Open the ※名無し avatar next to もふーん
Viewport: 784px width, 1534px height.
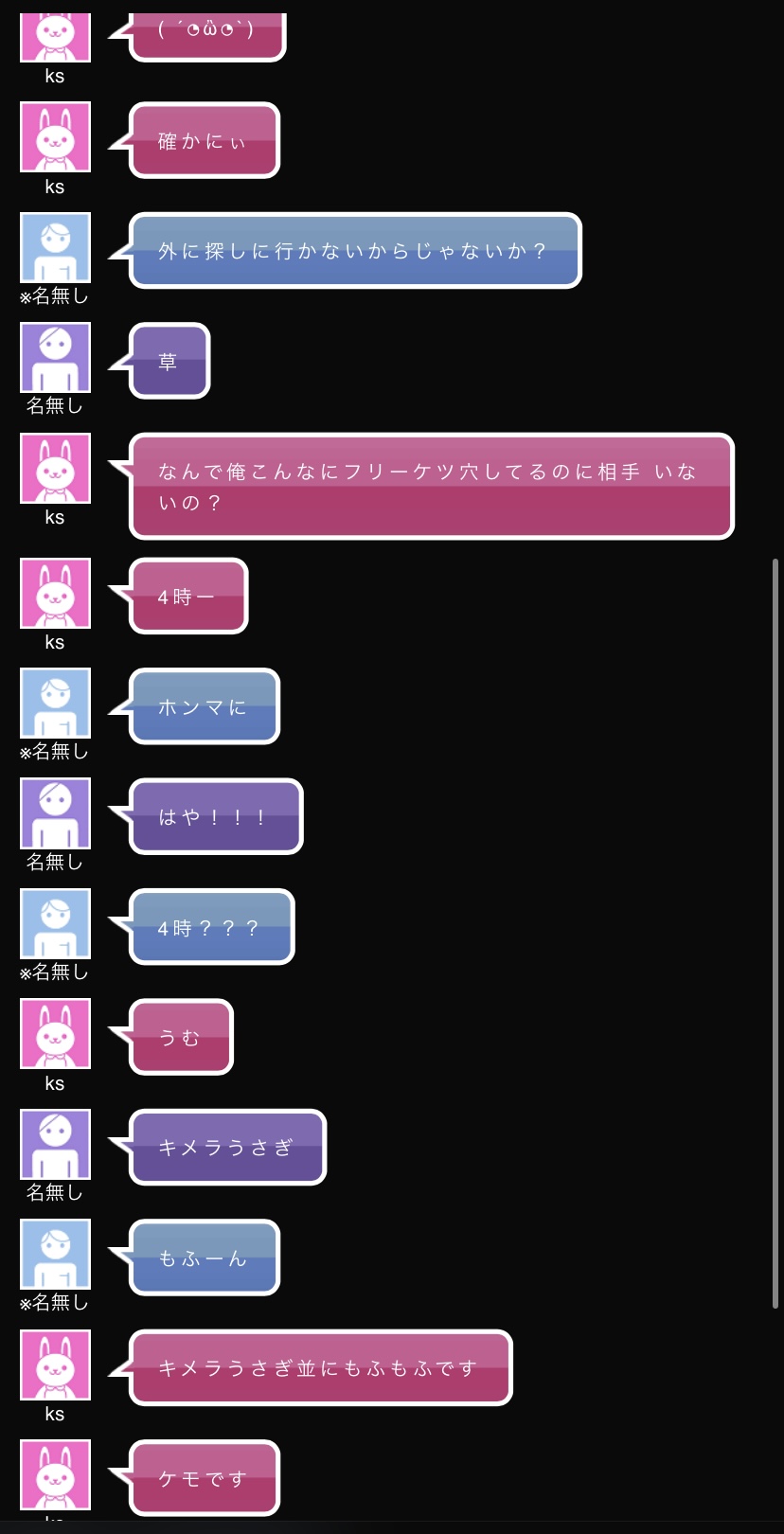click(55, 1254)
